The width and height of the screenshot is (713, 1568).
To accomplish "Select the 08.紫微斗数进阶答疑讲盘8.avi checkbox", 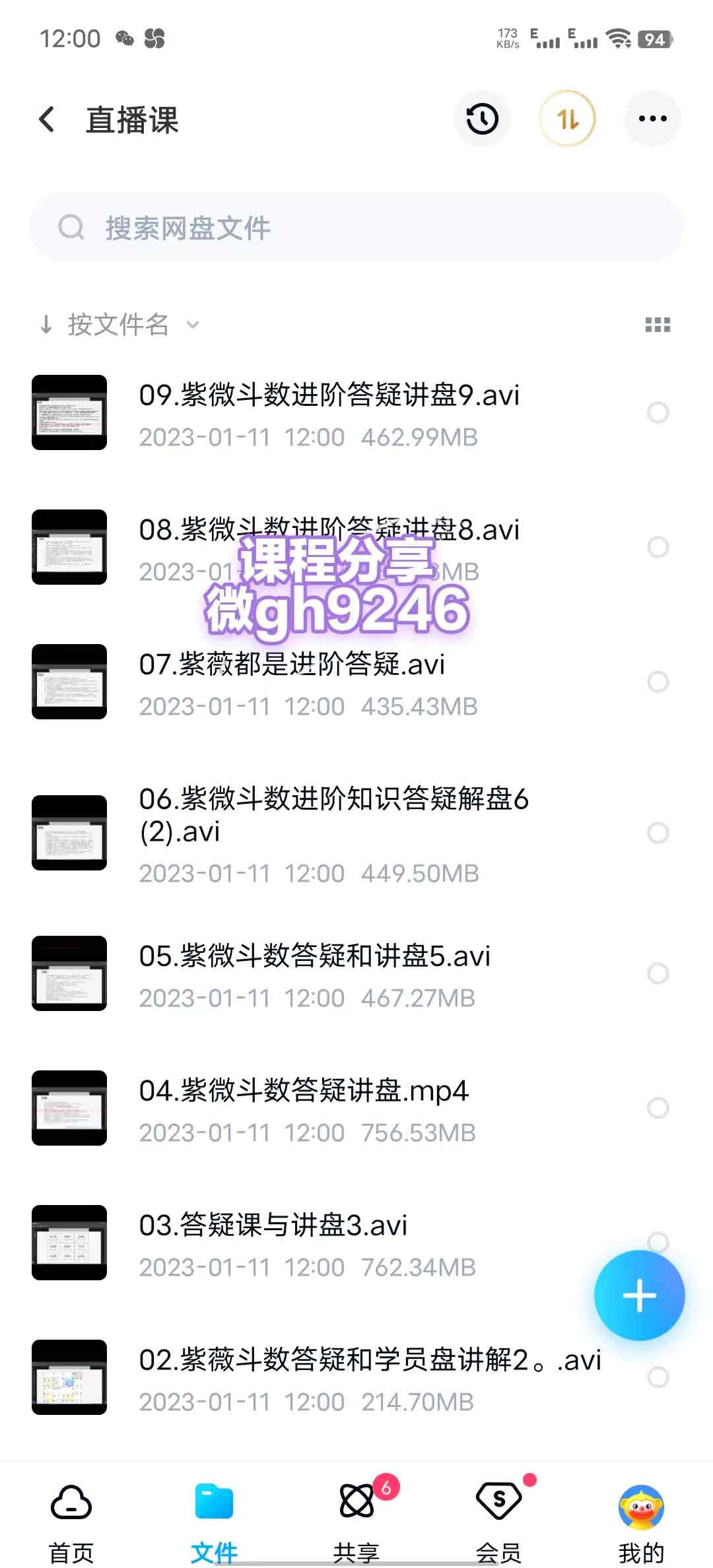I will click(658, 547).
